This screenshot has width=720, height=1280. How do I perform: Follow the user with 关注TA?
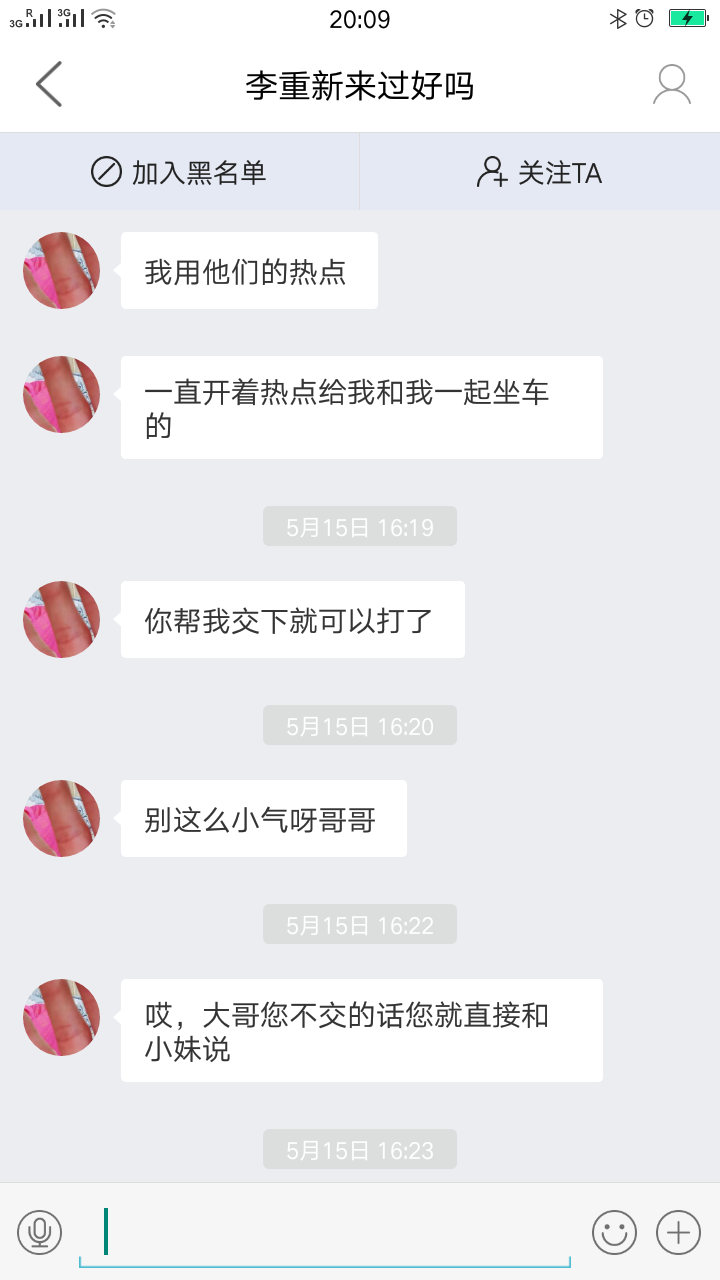coord(539,172)
